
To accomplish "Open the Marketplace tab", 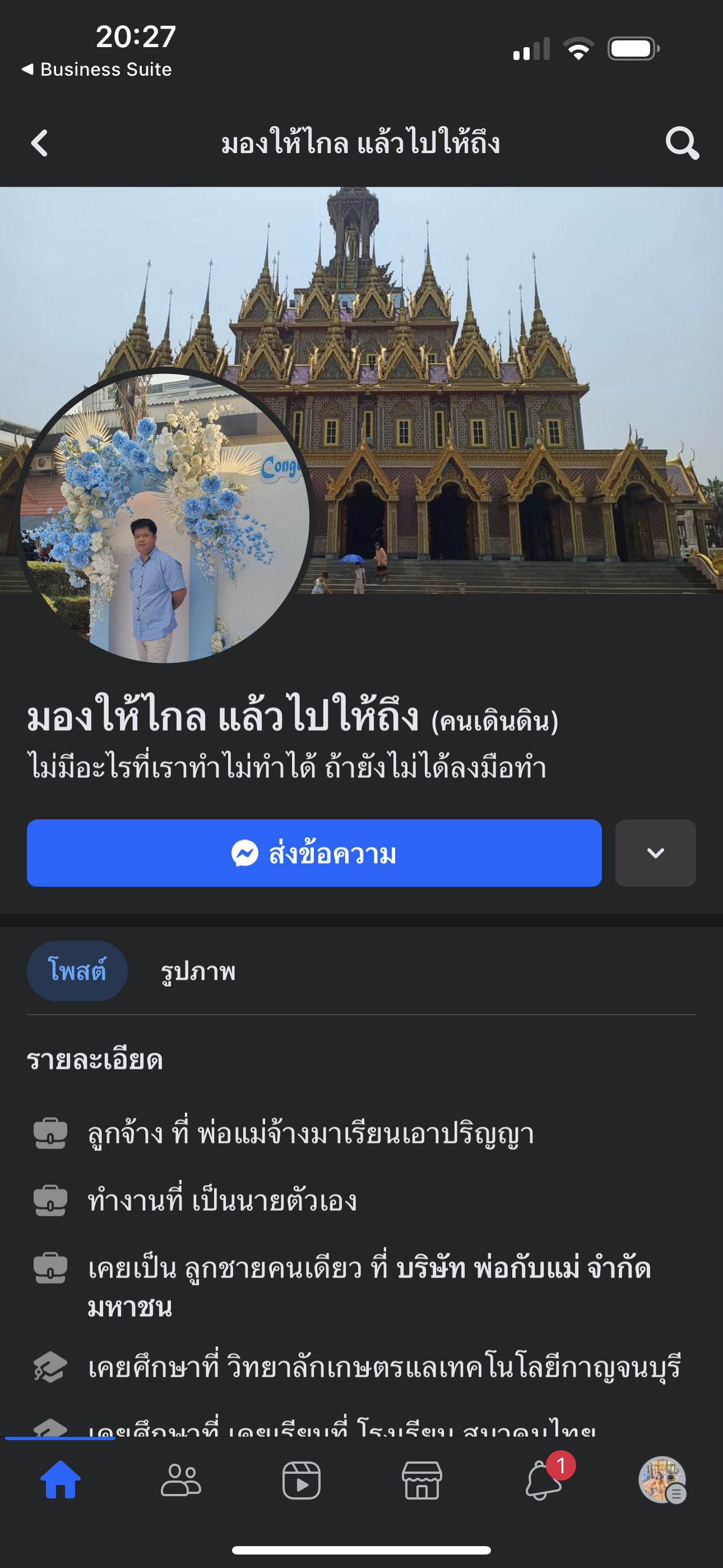I will (x=421, y=1481).
